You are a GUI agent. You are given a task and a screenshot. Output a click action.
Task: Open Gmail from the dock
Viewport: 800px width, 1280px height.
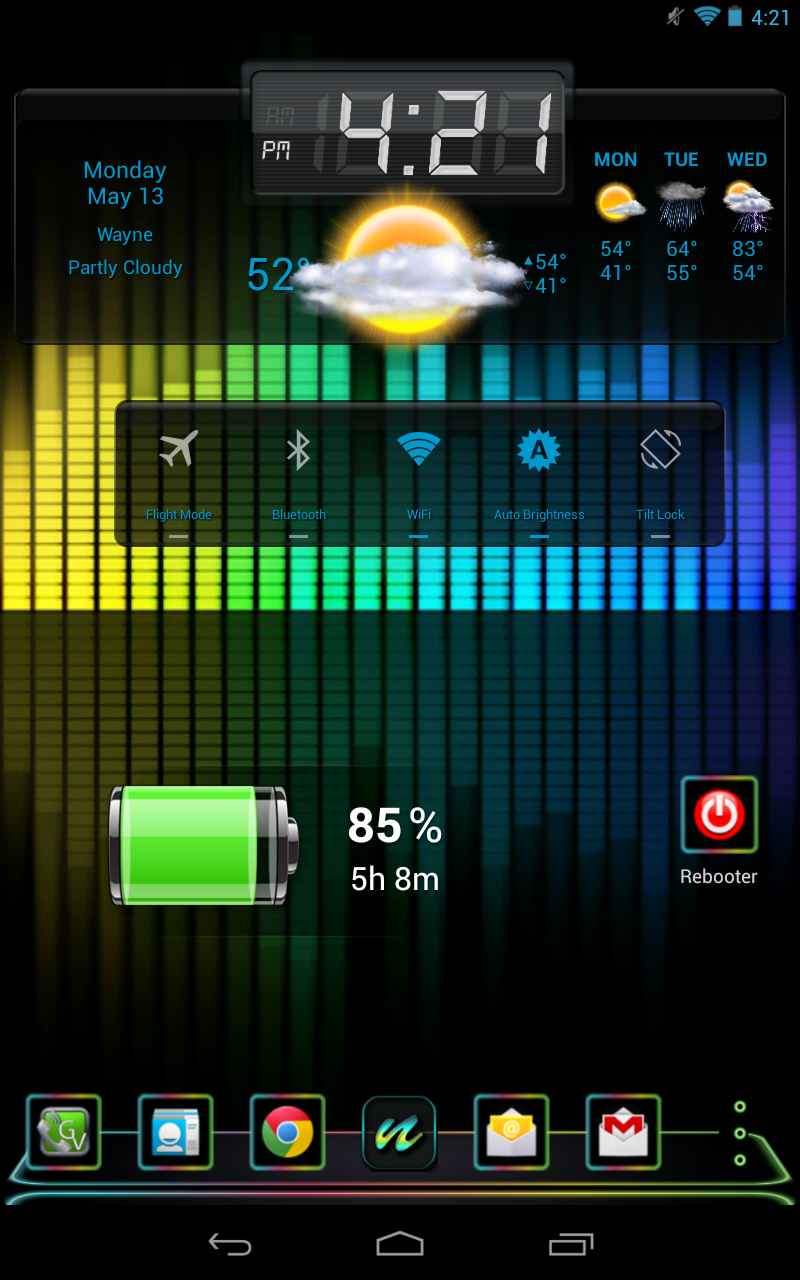(623, 1132)
